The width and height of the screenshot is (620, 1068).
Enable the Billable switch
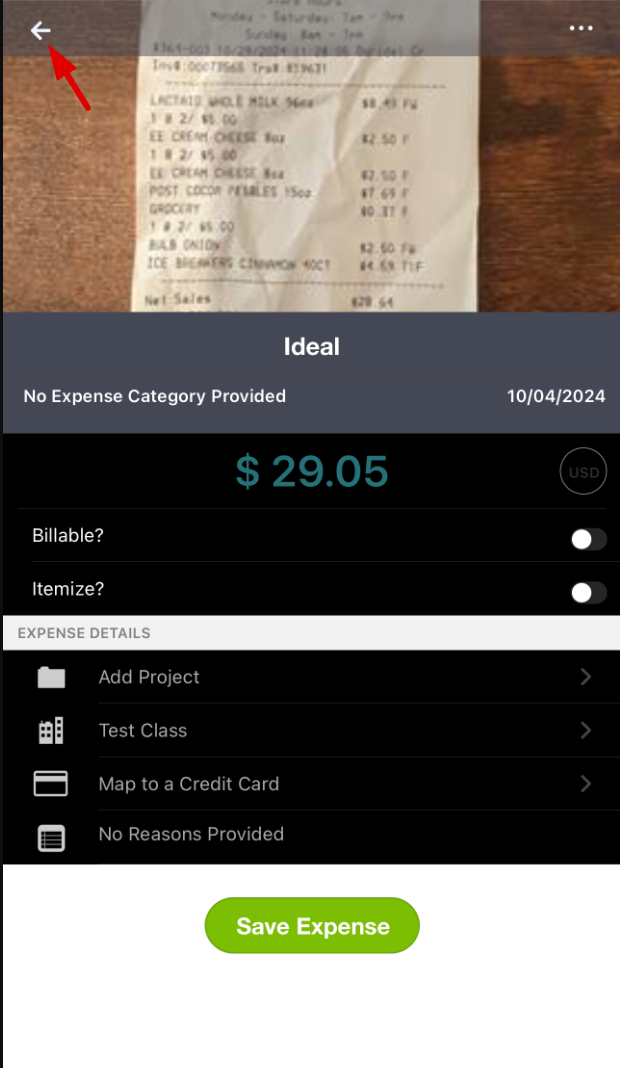coord(588,540)
